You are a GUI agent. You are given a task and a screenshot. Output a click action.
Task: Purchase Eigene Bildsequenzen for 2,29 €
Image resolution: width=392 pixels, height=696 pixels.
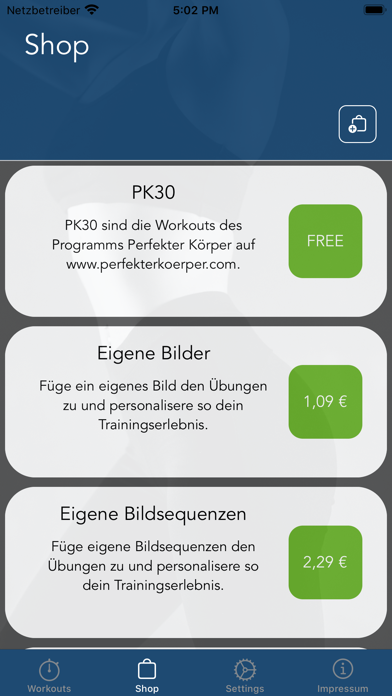pyautogui.click(x=325, y=562)
